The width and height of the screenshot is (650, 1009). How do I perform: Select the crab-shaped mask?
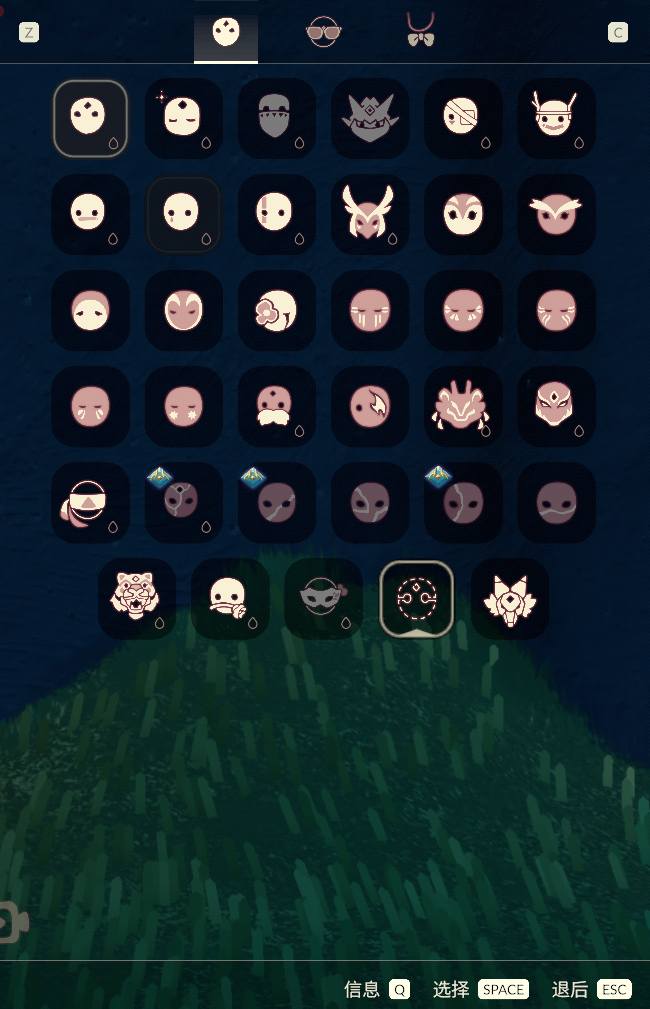pos(462,406)
